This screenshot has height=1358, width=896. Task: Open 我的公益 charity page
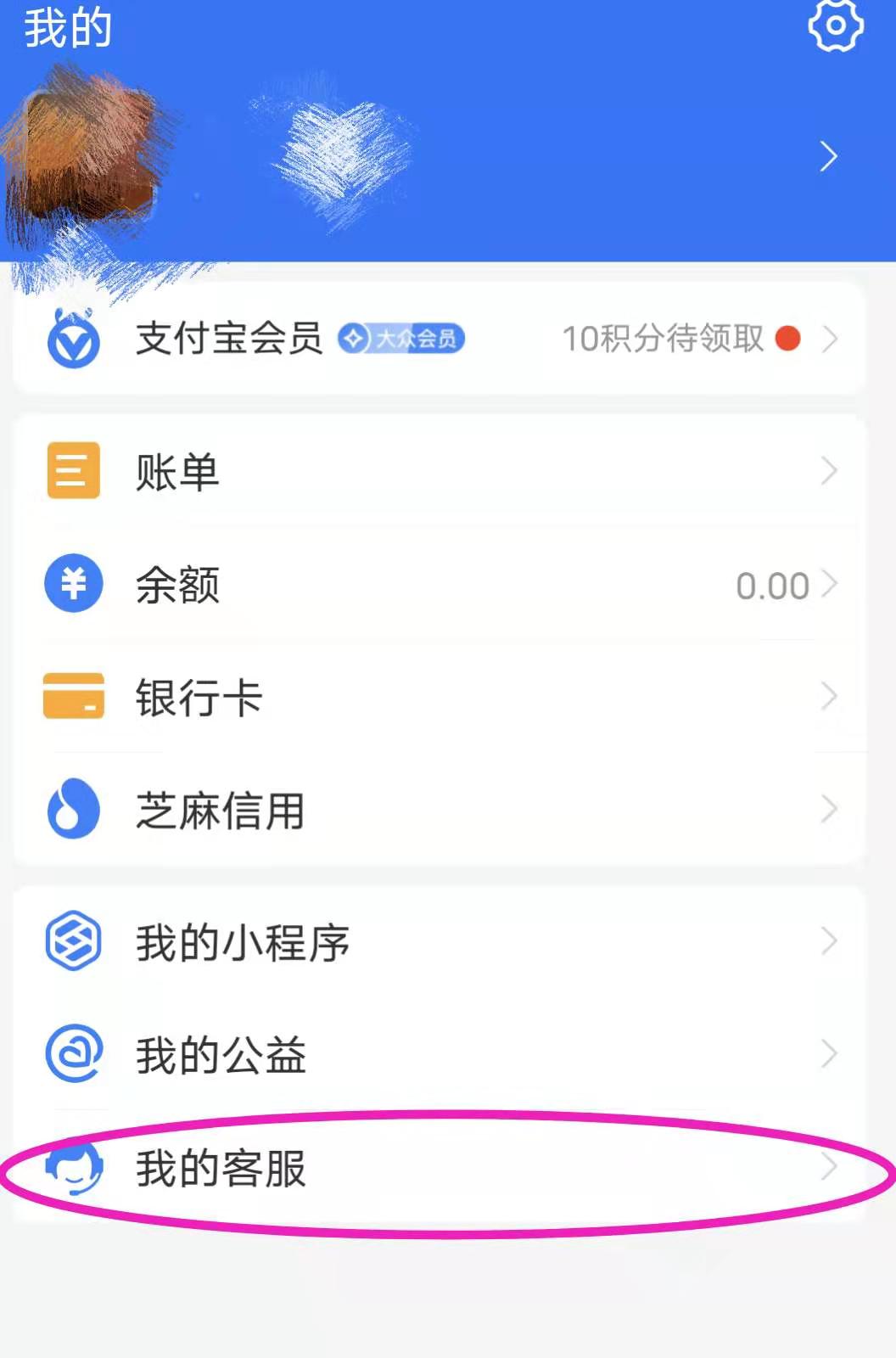tap(221, 1055)
